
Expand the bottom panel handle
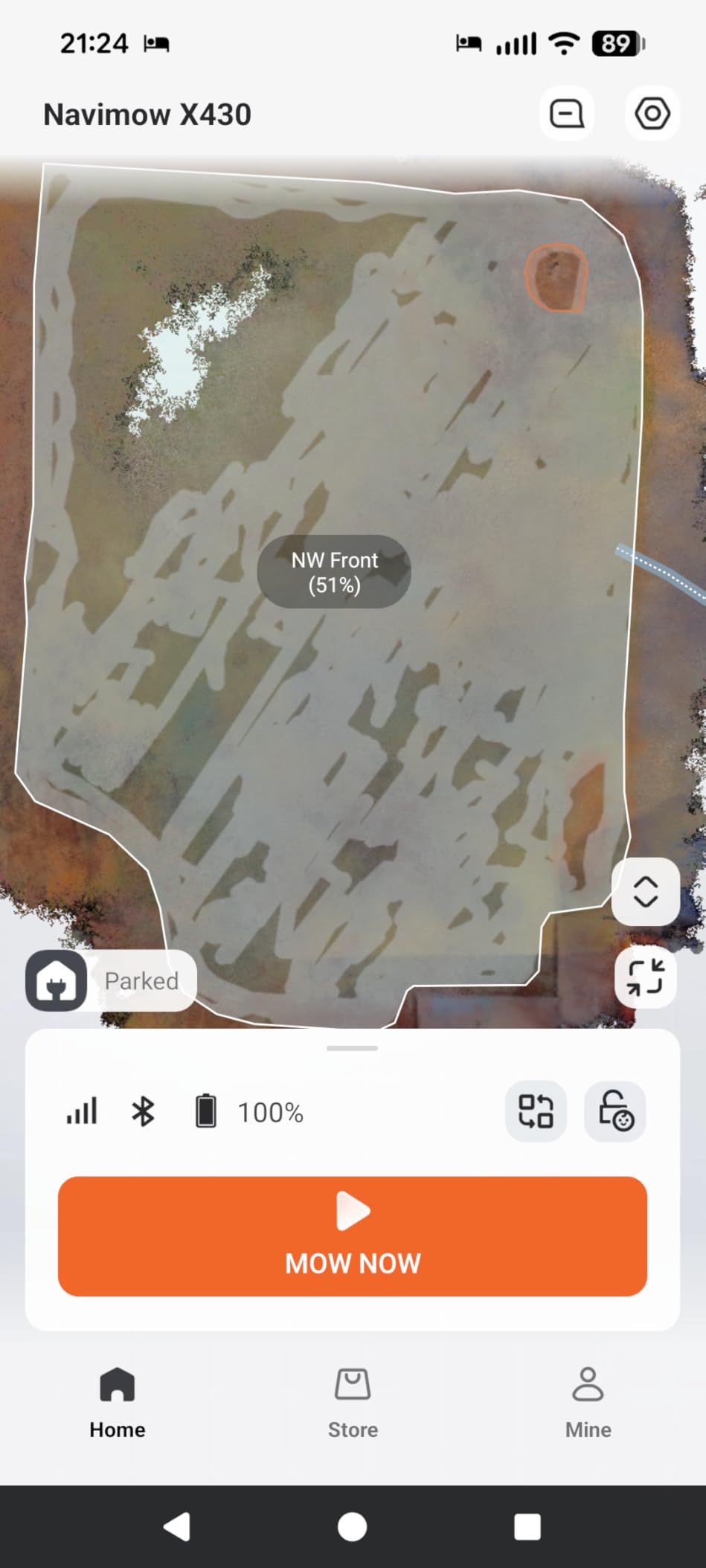(353, 1048)
